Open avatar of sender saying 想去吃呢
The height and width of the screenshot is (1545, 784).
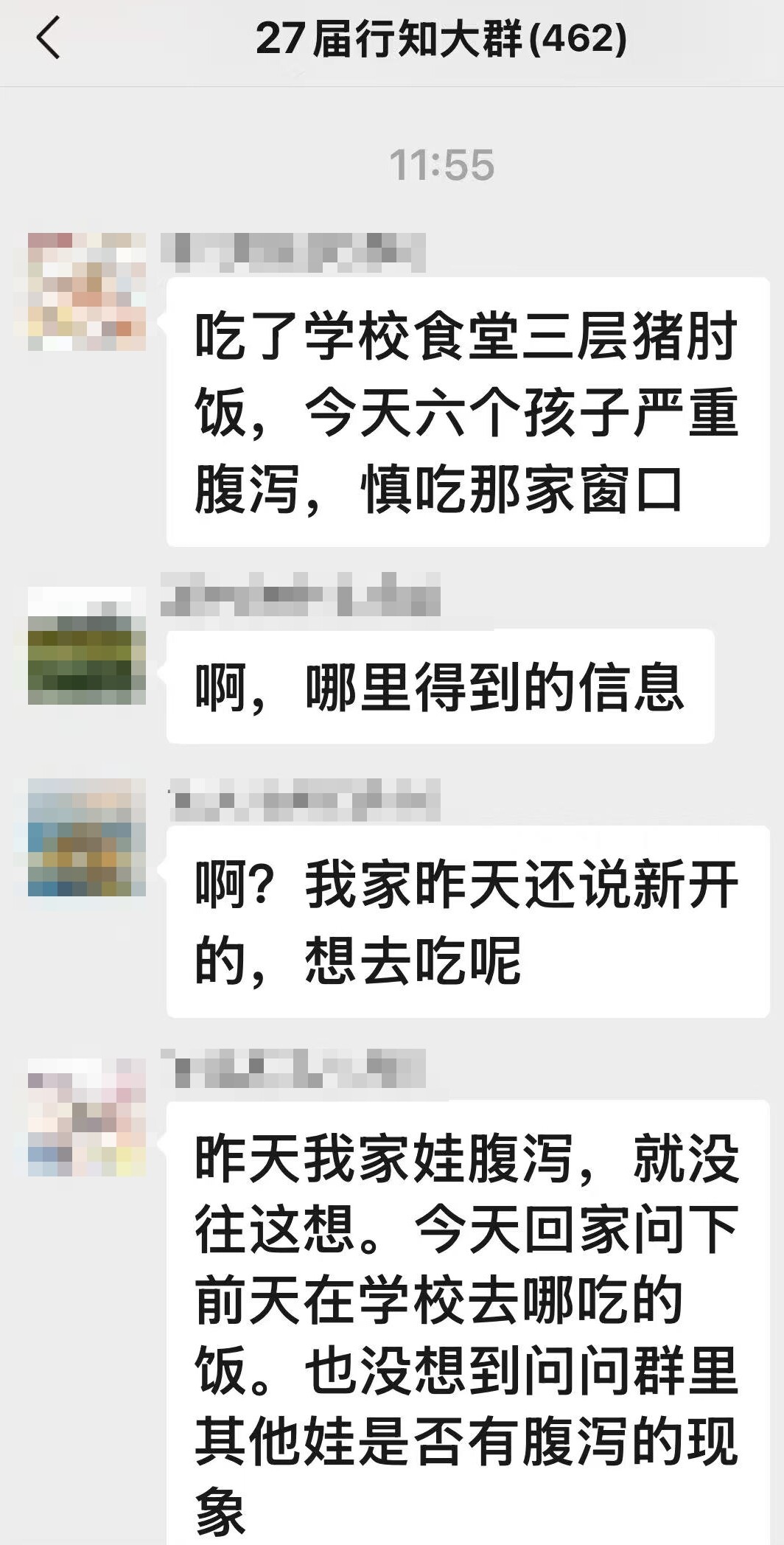(87, 837)
